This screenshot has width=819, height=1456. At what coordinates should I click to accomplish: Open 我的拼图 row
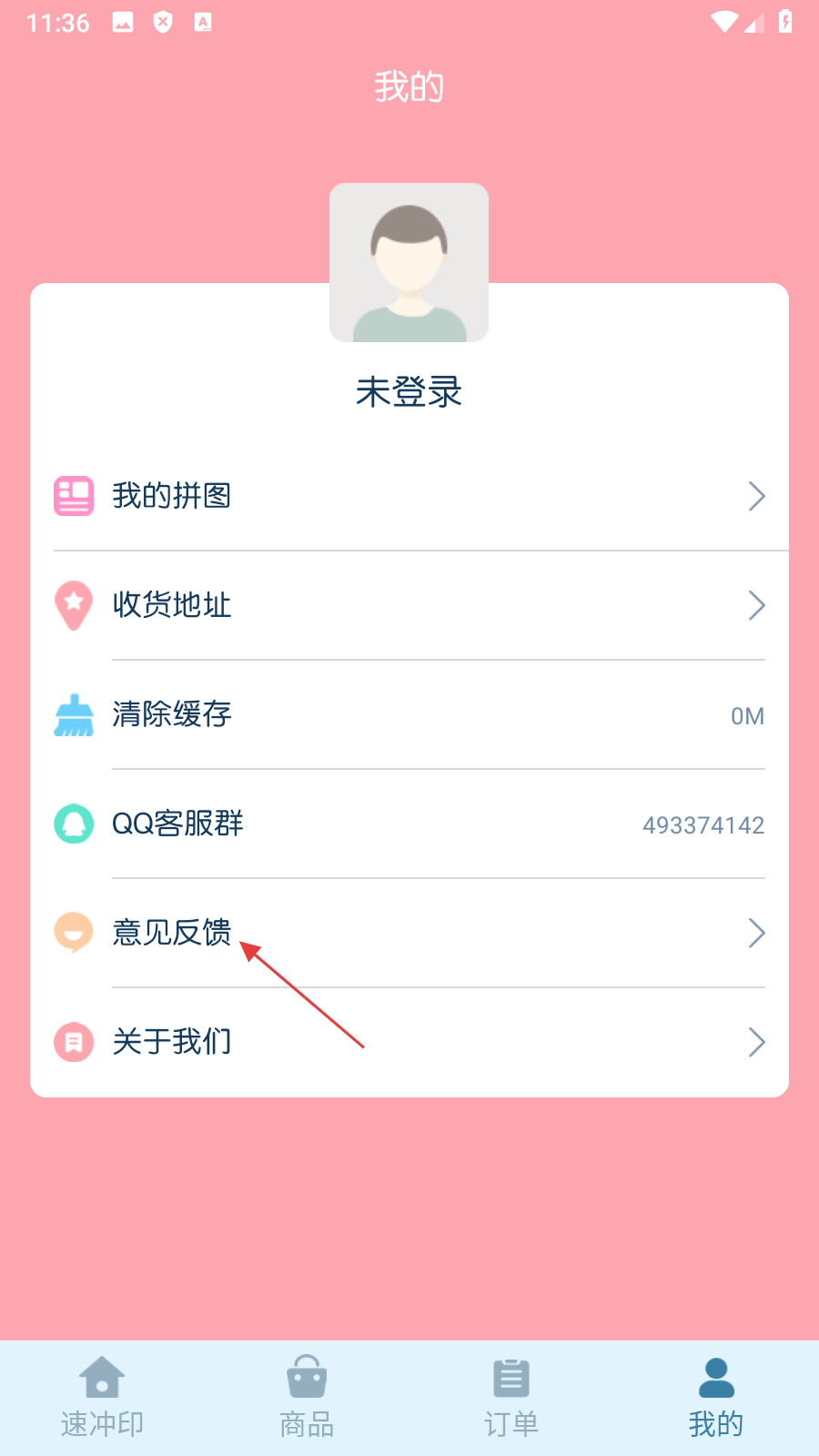409,496
